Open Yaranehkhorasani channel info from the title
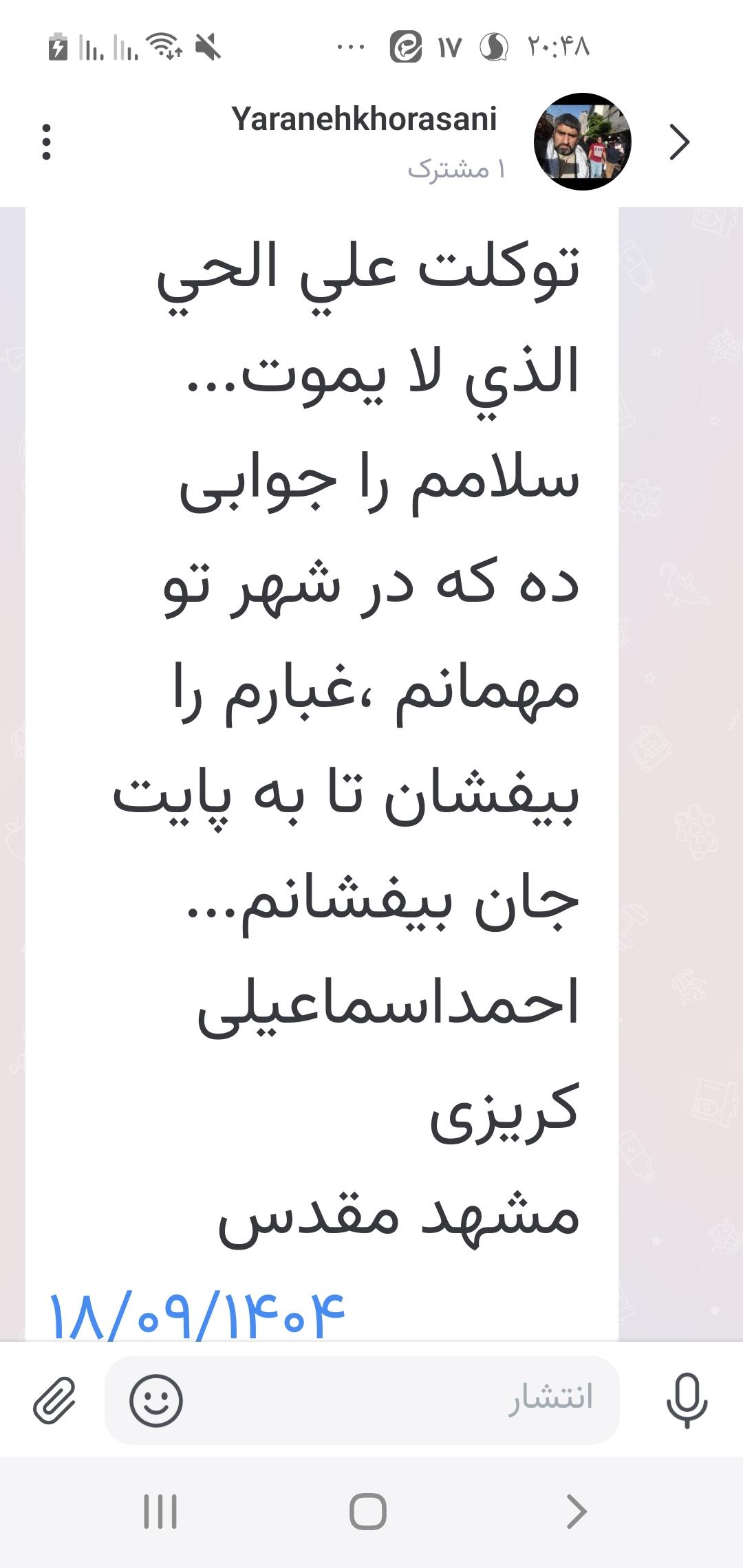This screenshot has height=1568, width=743. pyautogui.click(x=364, y=120)
